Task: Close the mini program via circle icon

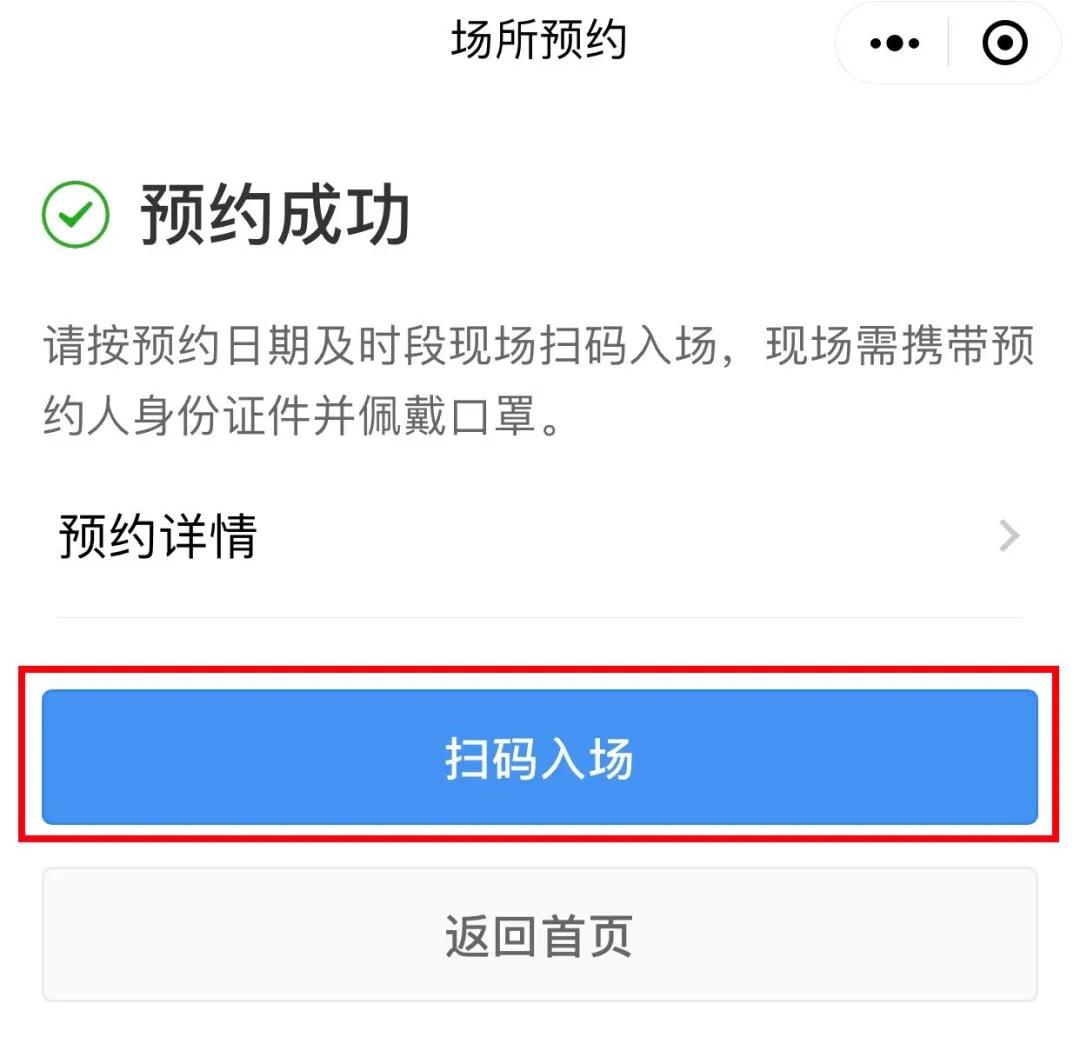Action: (x=1004, y=44)
